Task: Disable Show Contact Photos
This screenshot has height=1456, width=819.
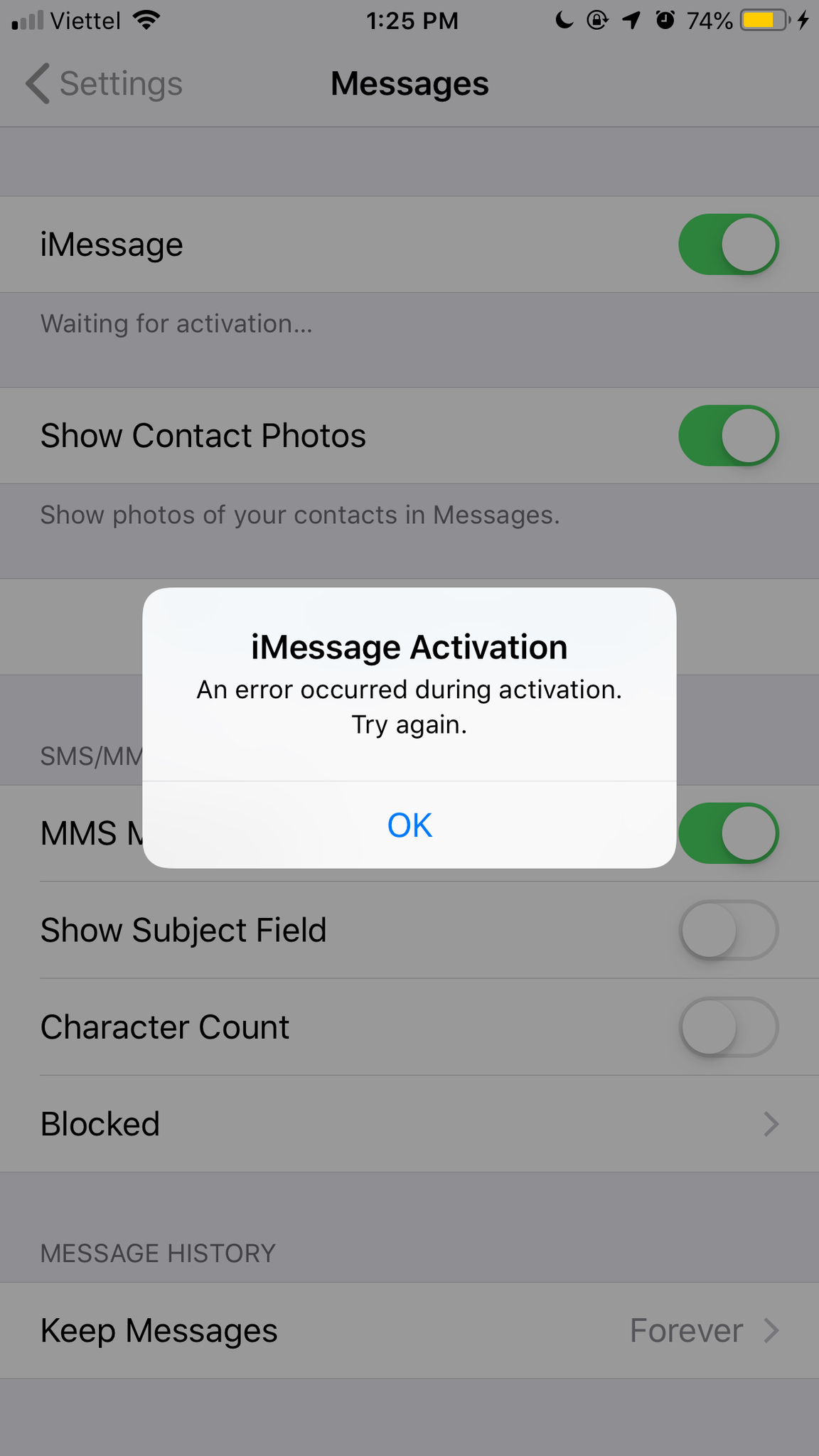Action: (728, 436)
